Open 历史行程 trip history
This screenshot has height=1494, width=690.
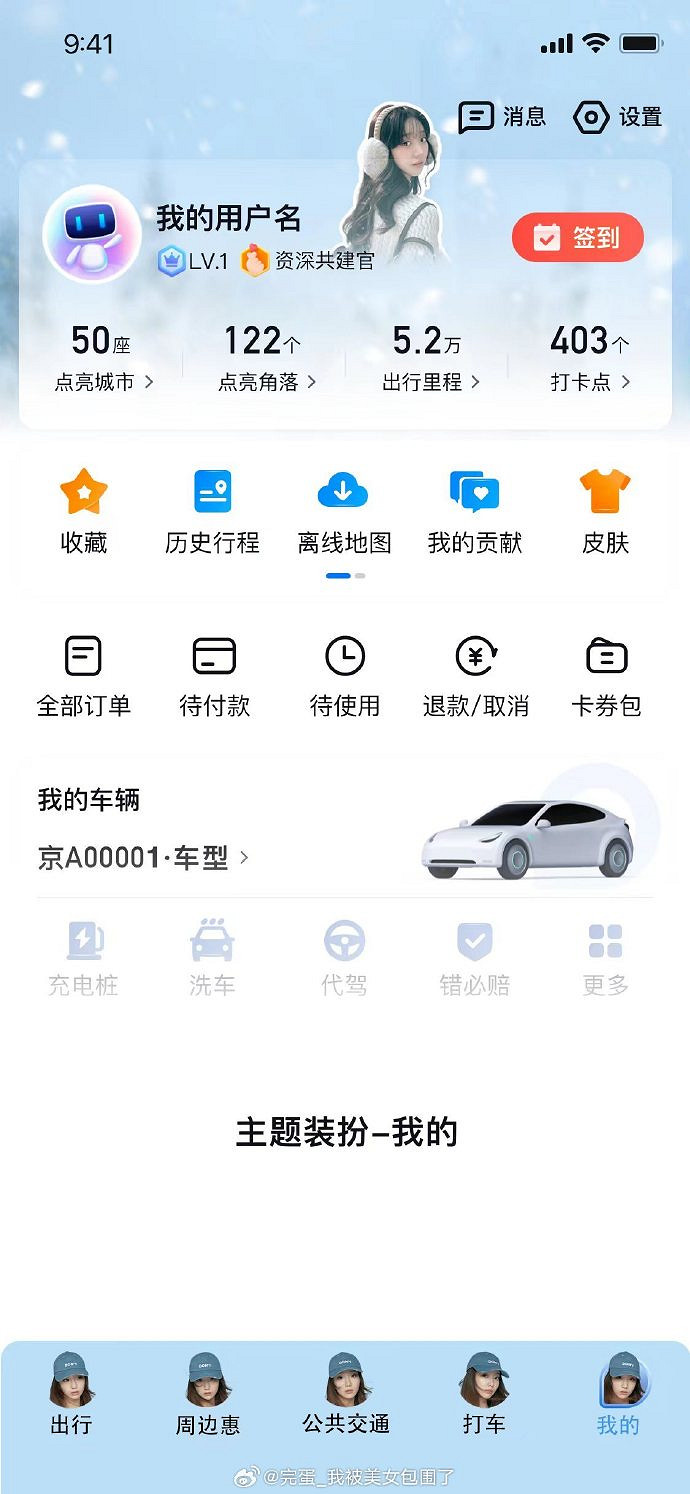click(x=212, y=512)
